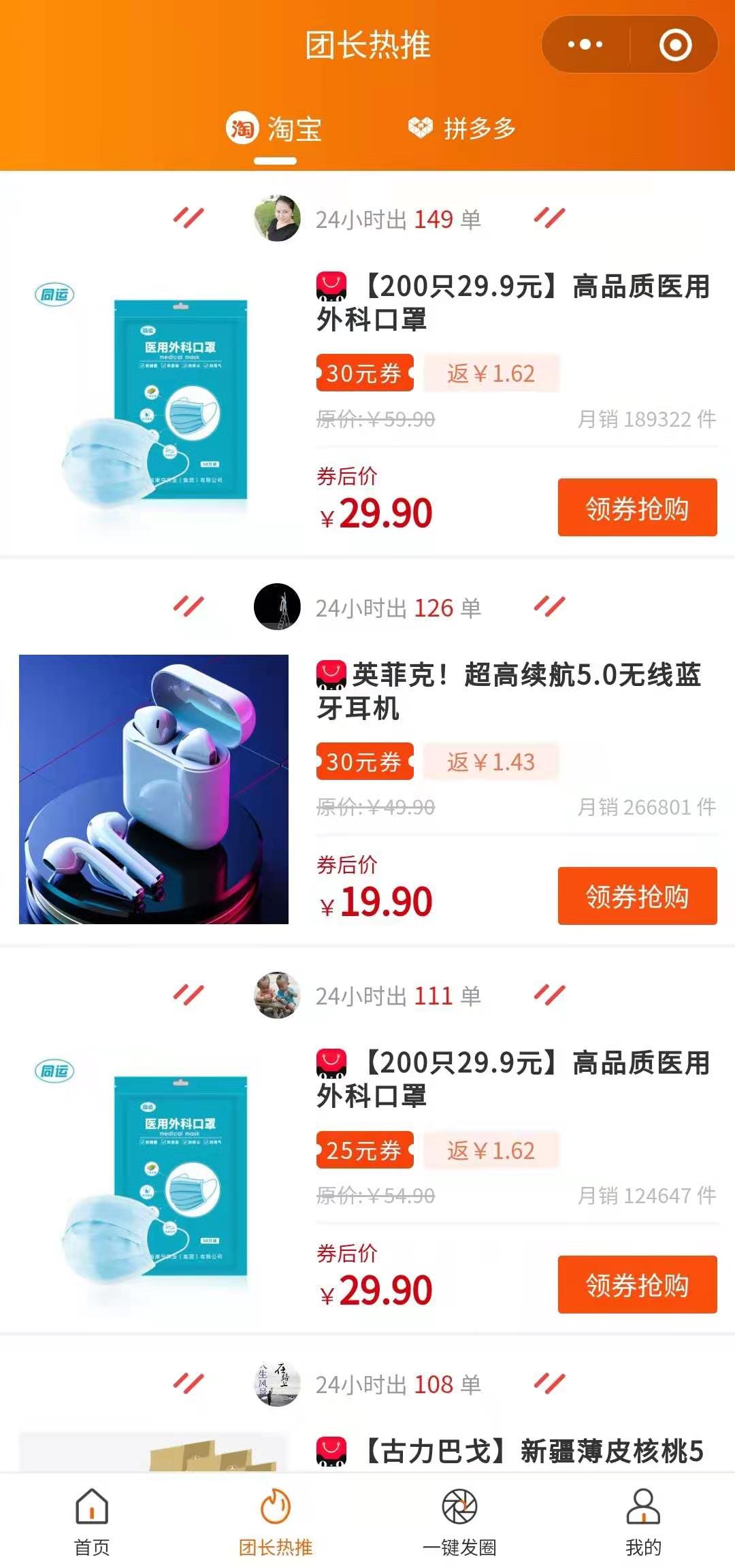Open the mini program three-dot menu
The width and height of the screenshot is (735, 1568).
[585, 45]
